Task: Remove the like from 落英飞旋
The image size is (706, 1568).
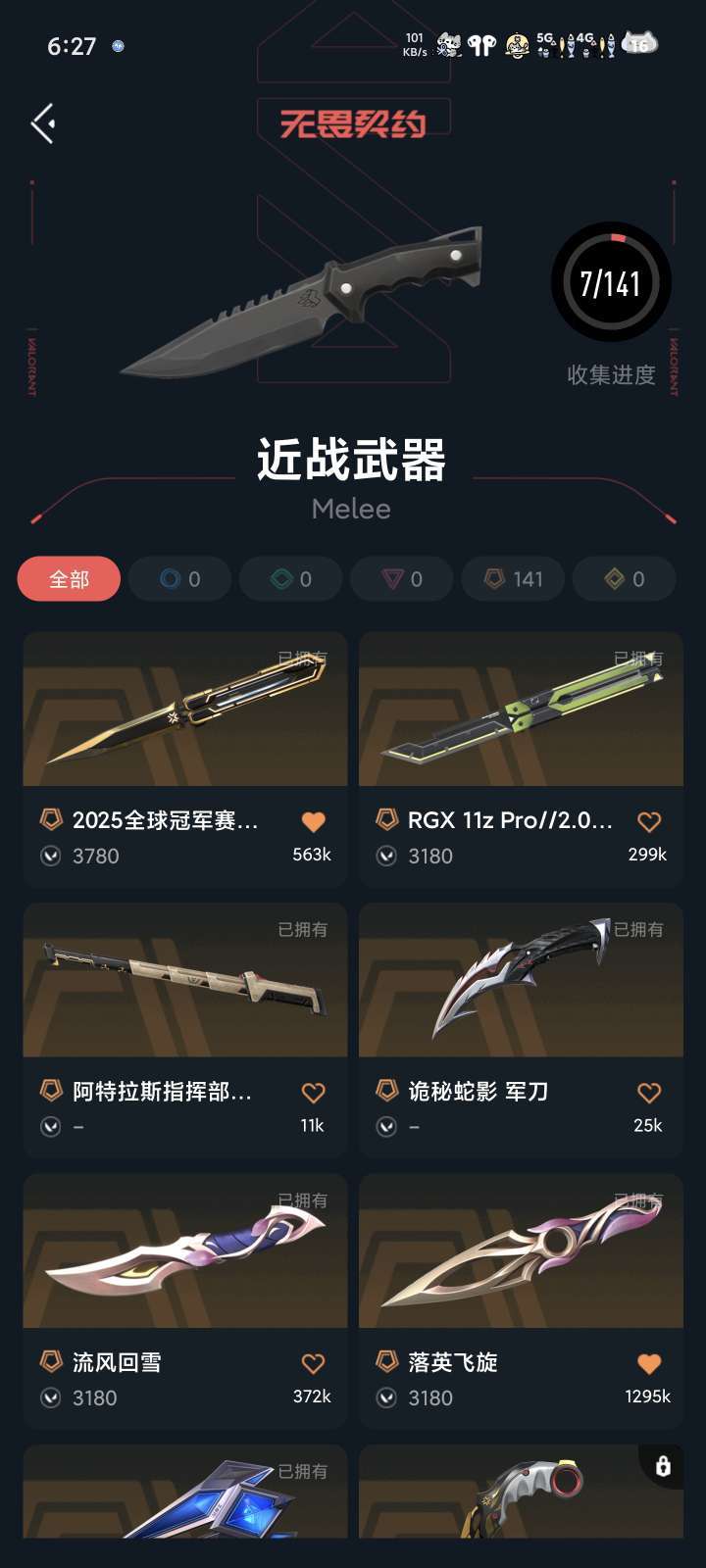Action: [649, 1363]
